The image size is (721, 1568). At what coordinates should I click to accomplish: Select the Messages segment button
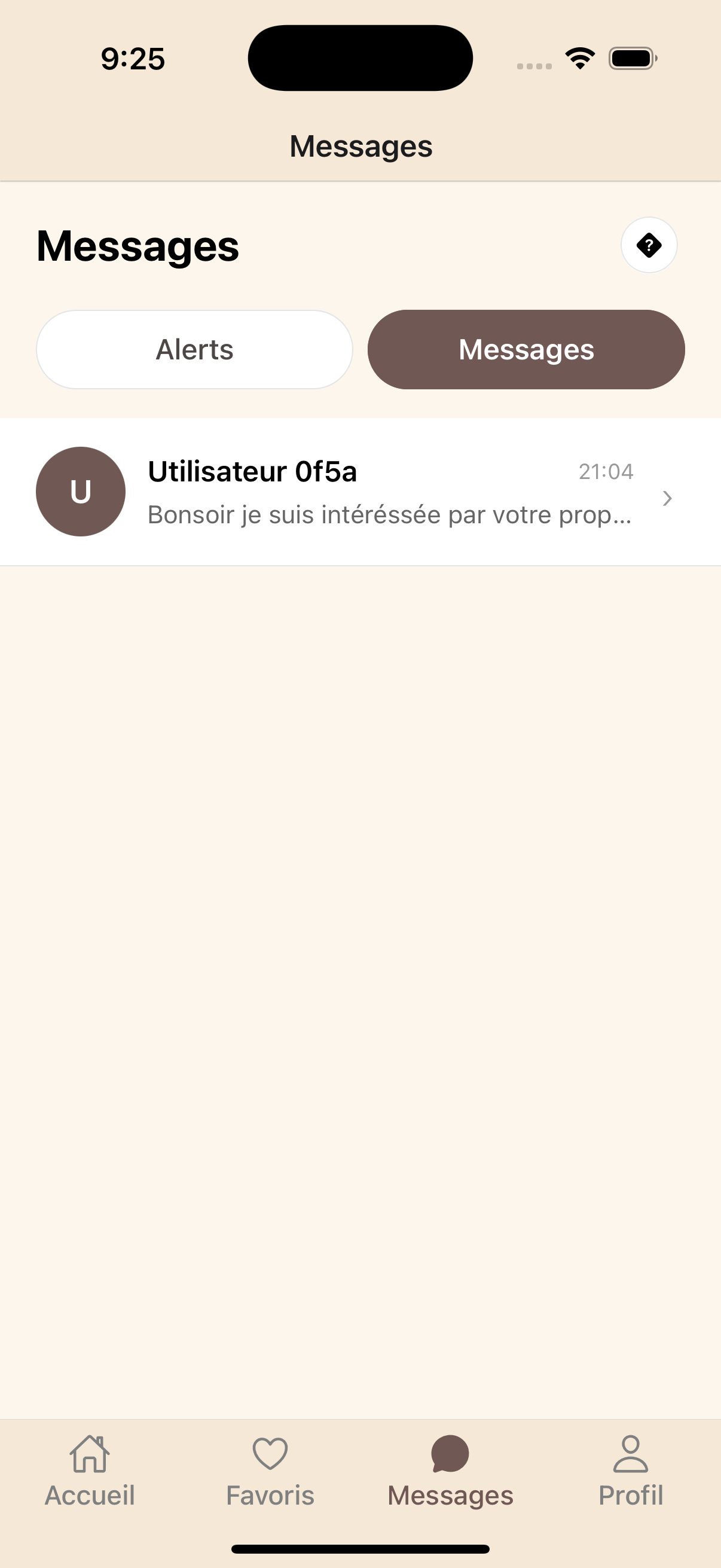coord(526,350)
